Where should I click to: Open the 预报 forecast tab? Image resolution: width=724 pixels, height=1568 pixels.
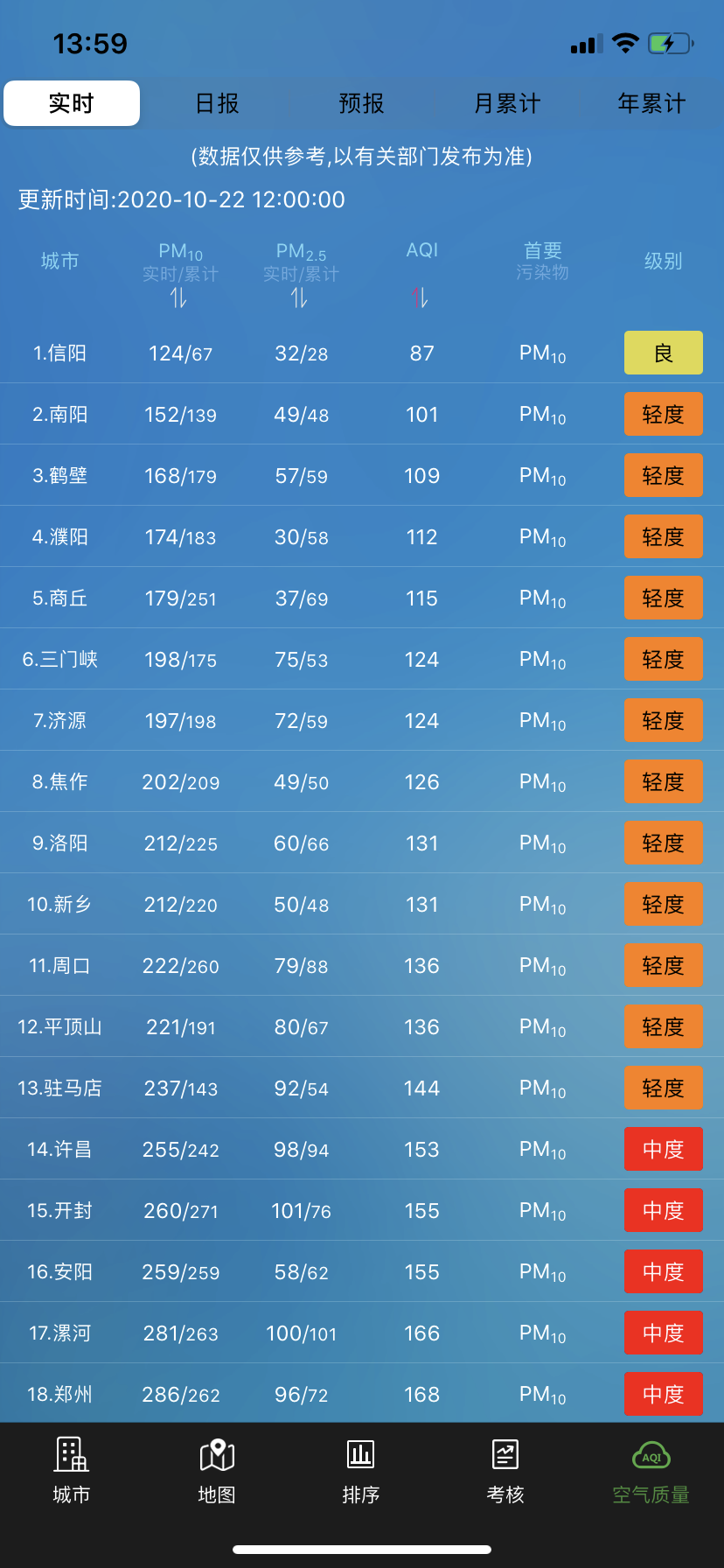coord(361,102)
